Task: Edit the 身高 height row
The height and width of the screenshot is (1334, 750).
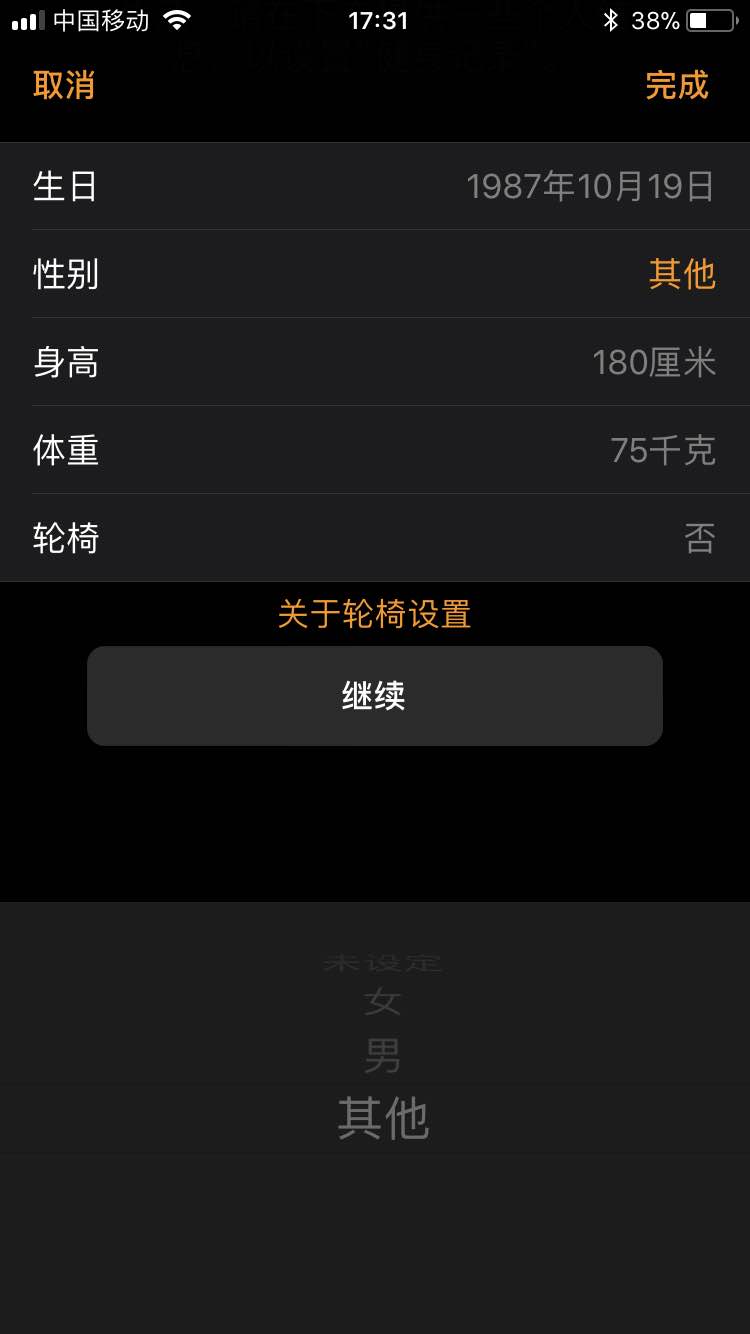Action: pyautogui.click(x=375, y=362)
